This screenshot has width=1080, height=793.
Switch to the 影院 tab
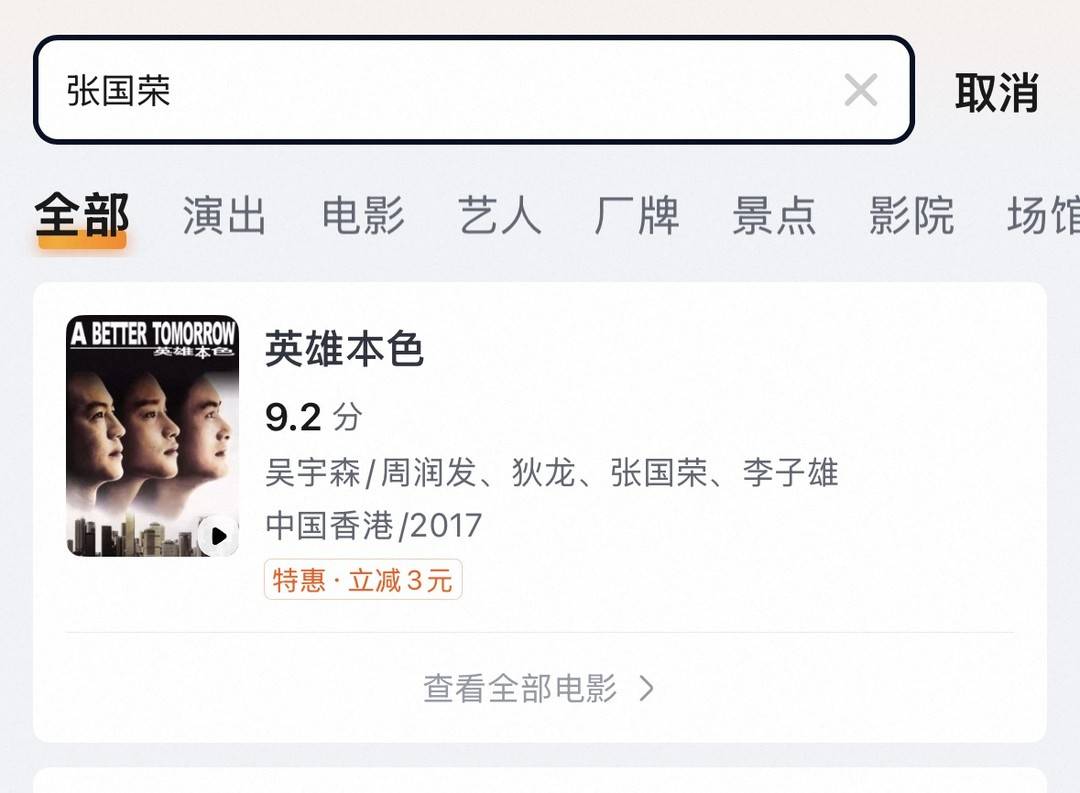click(x=911, y=215)
